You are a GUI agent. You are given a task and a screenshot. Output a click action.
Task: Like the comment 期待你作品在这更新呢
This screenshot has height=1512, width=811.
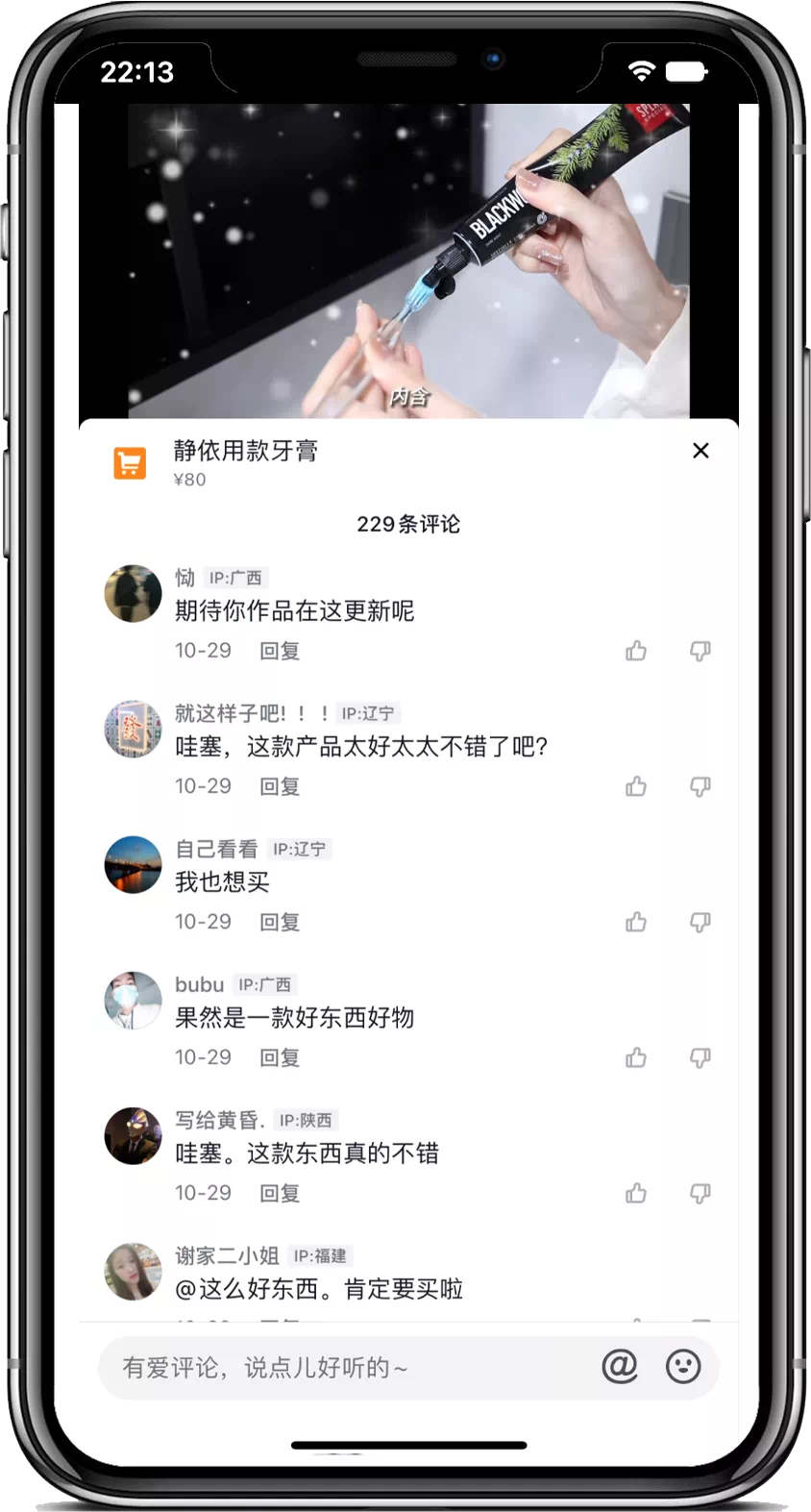[x=636, y=652]
